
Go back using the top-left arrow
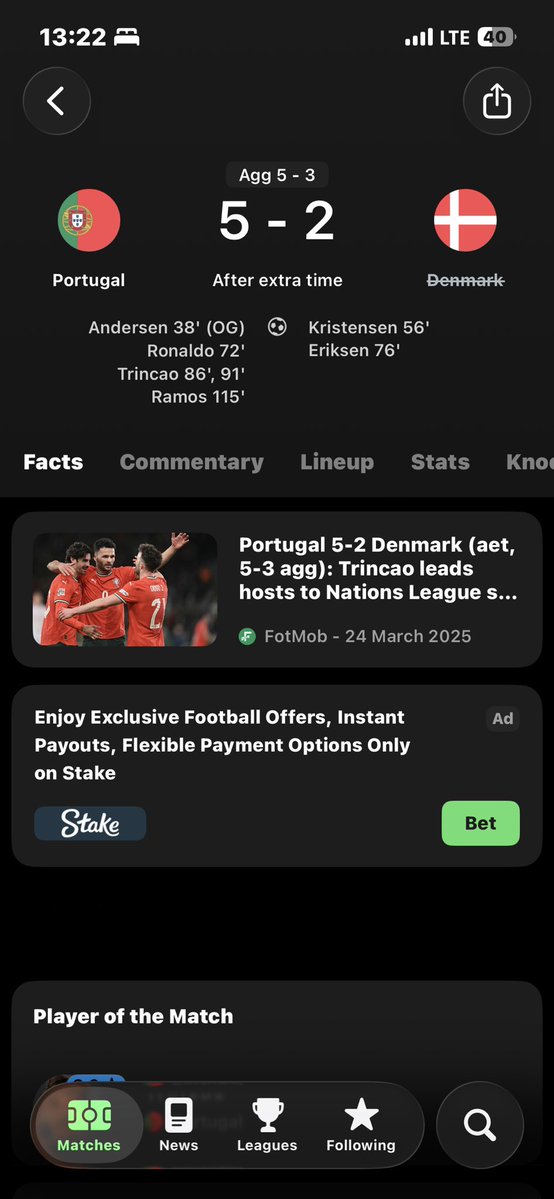click(x=57, y=101)
